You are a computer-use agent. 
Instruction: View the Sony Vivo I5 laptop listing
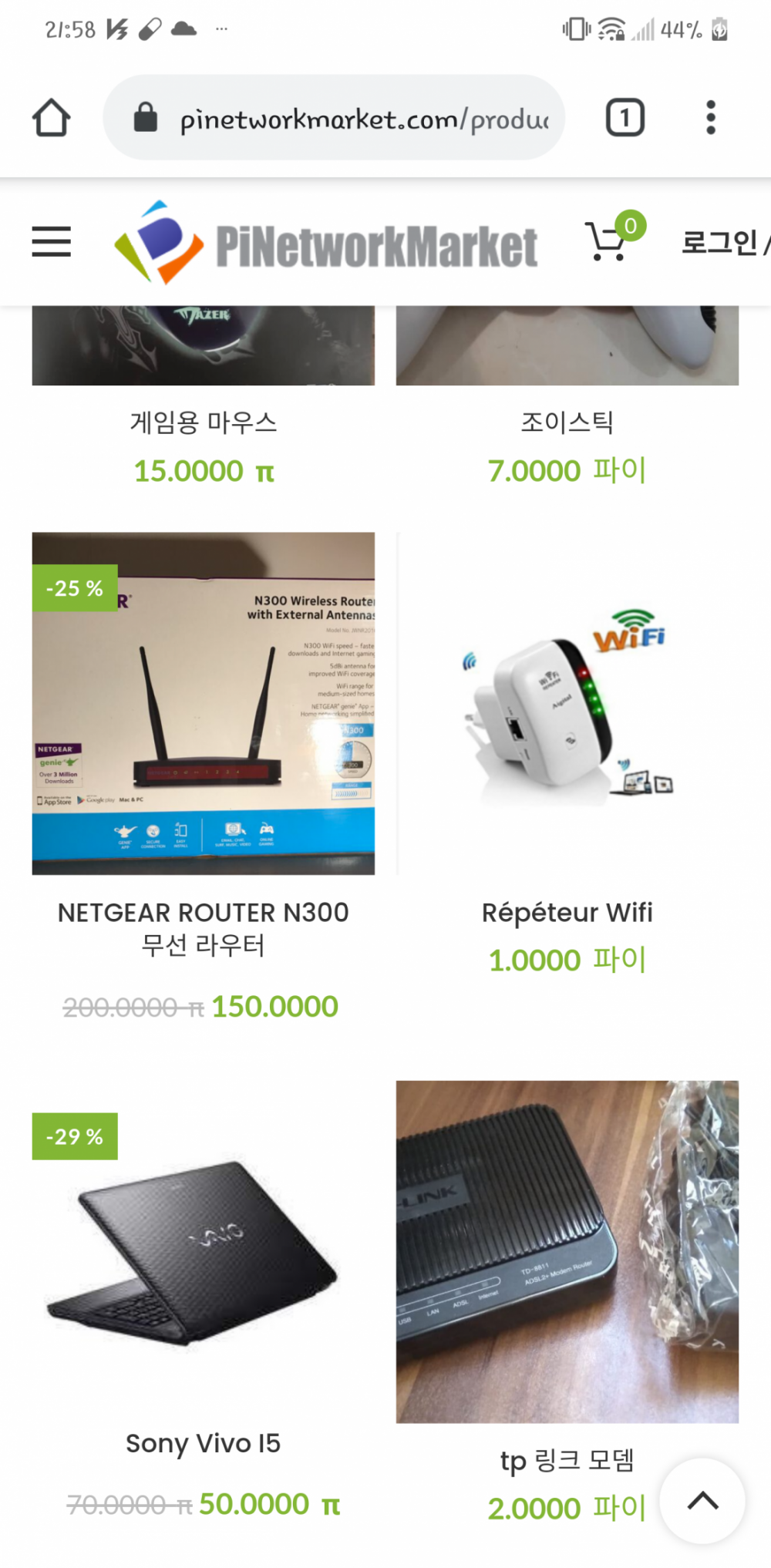204,1252
